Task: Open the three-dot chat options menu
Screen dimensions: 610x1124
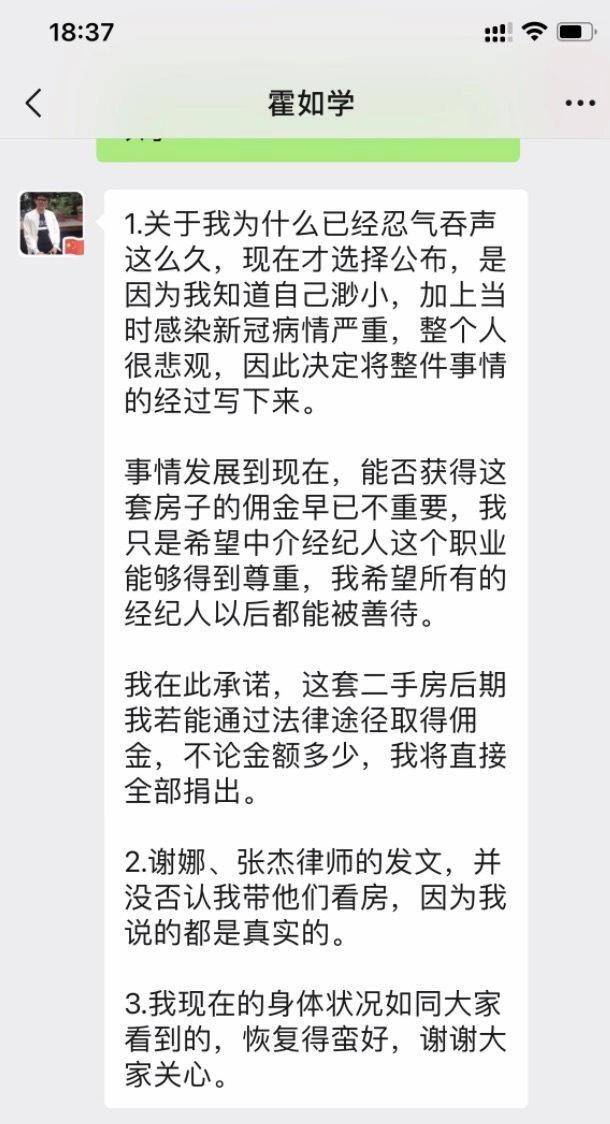Action: (580, 103)
